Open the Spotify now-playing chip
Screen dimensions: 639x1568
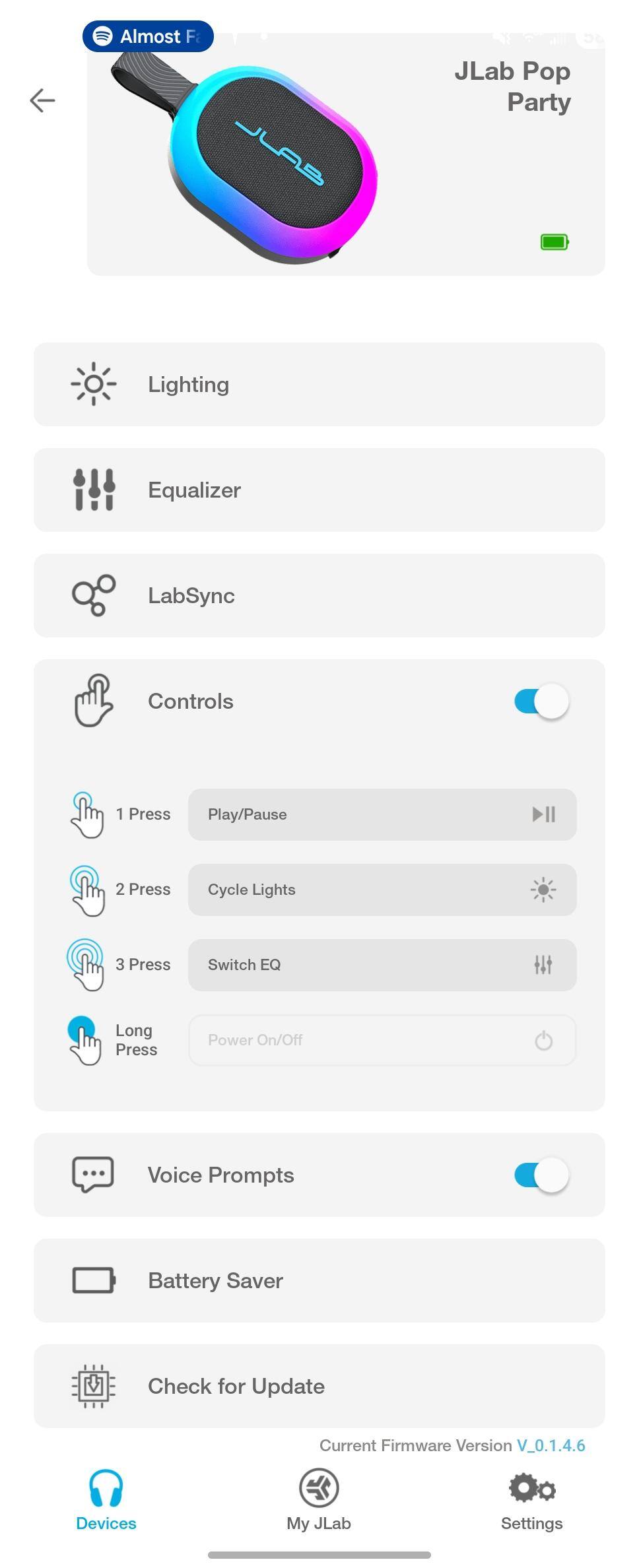tap(148, 36)
